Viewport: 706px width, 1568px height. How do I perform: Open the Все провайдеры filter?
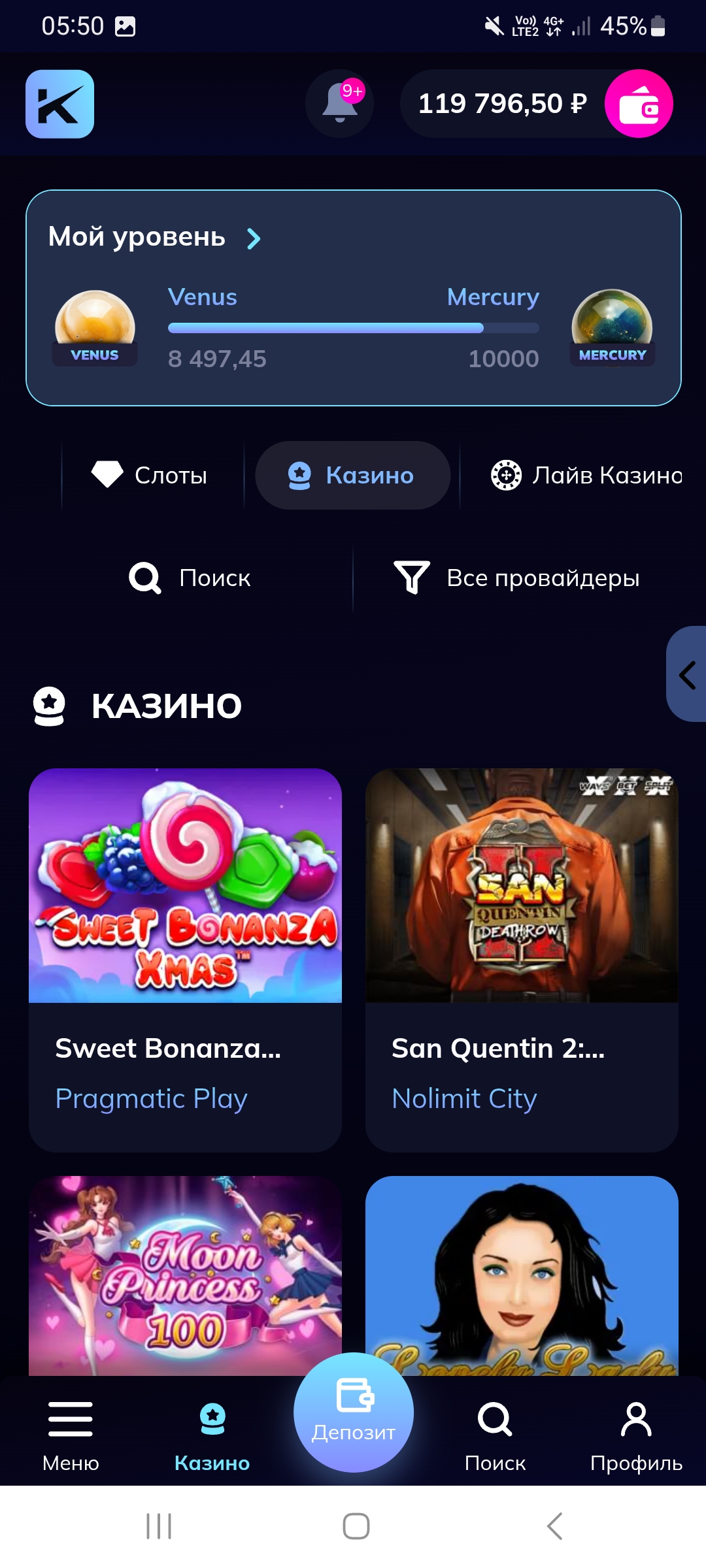(x=516, y=578)
